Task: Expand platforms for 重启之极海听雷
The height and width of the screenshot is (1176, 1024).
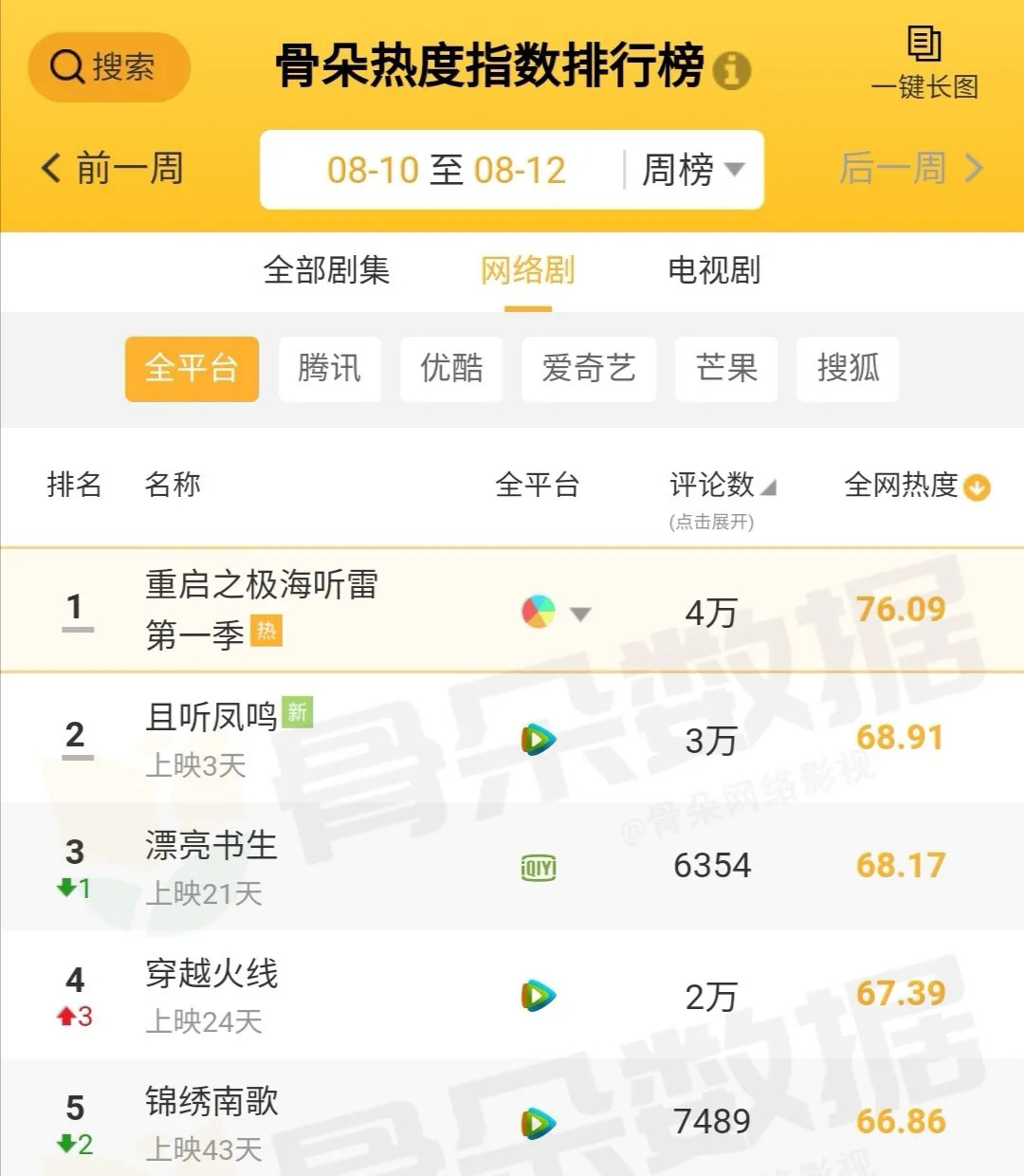Action: (x=579, y=613)
